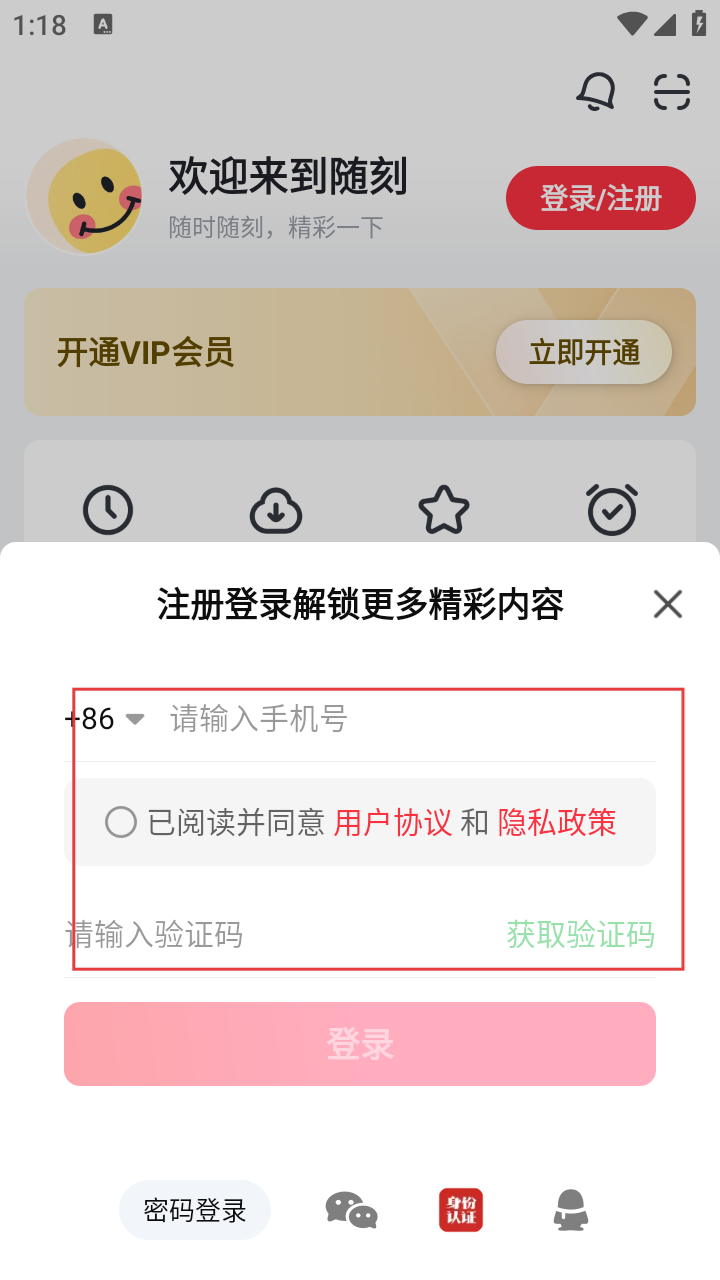Check the agreement consent radio button

[121, 822]
